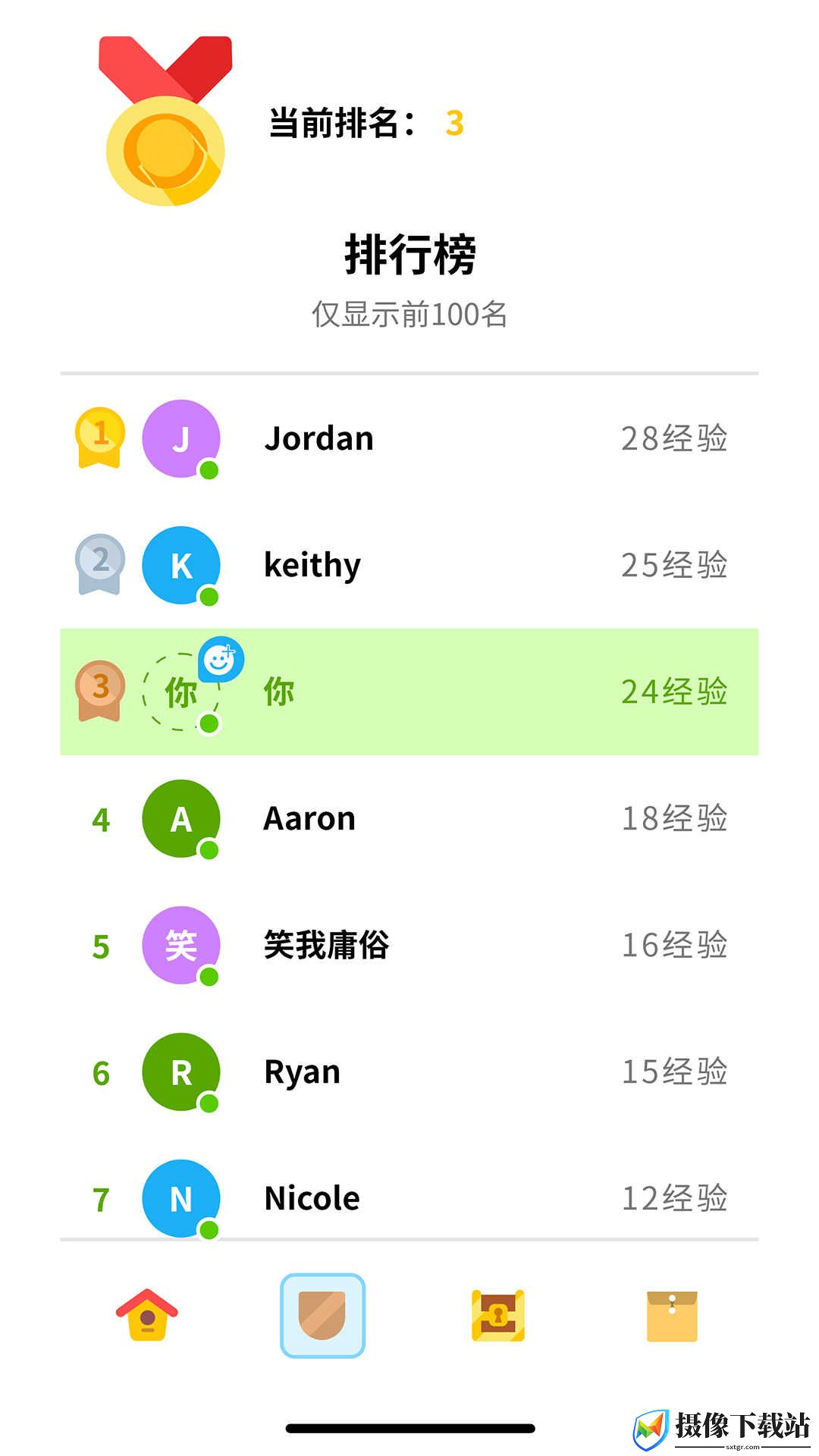Open the treasure chest tab
The image size is (819, 1456).
coord(497,1315)
